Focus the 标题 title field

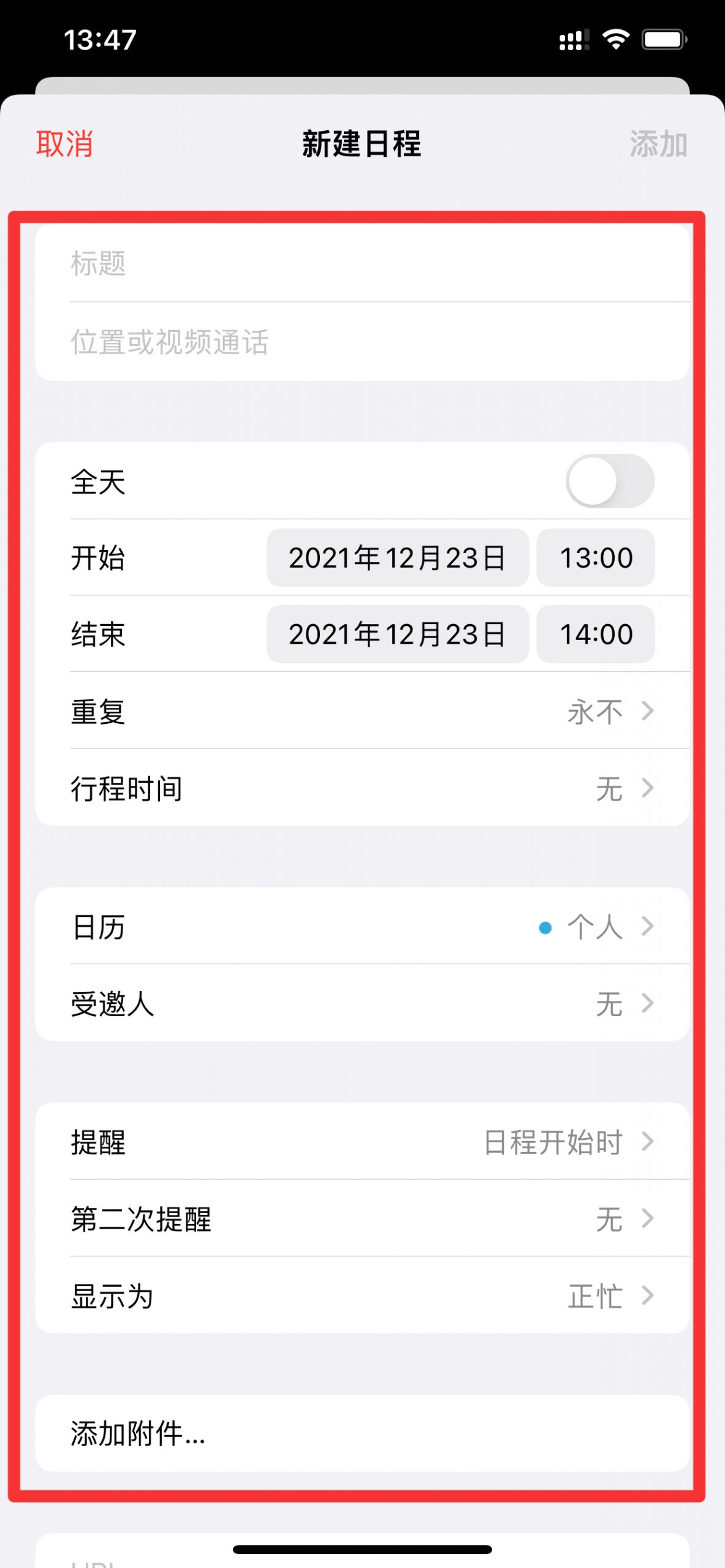pos(363,263)
